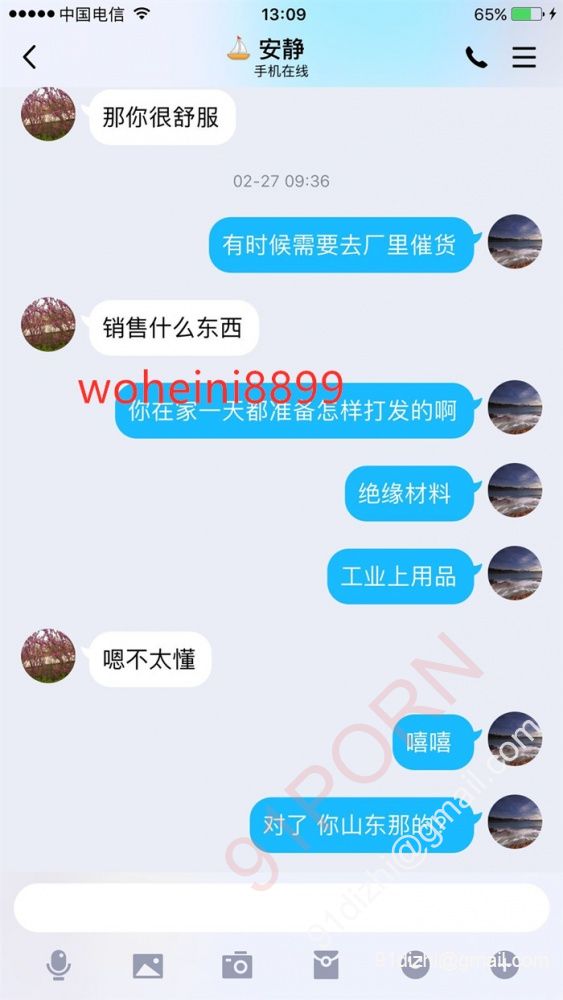Image resolution: width=563 pixels, height=1000 pixels.
Task: Open the chat settings menu icon
Action: pos(524,58)
